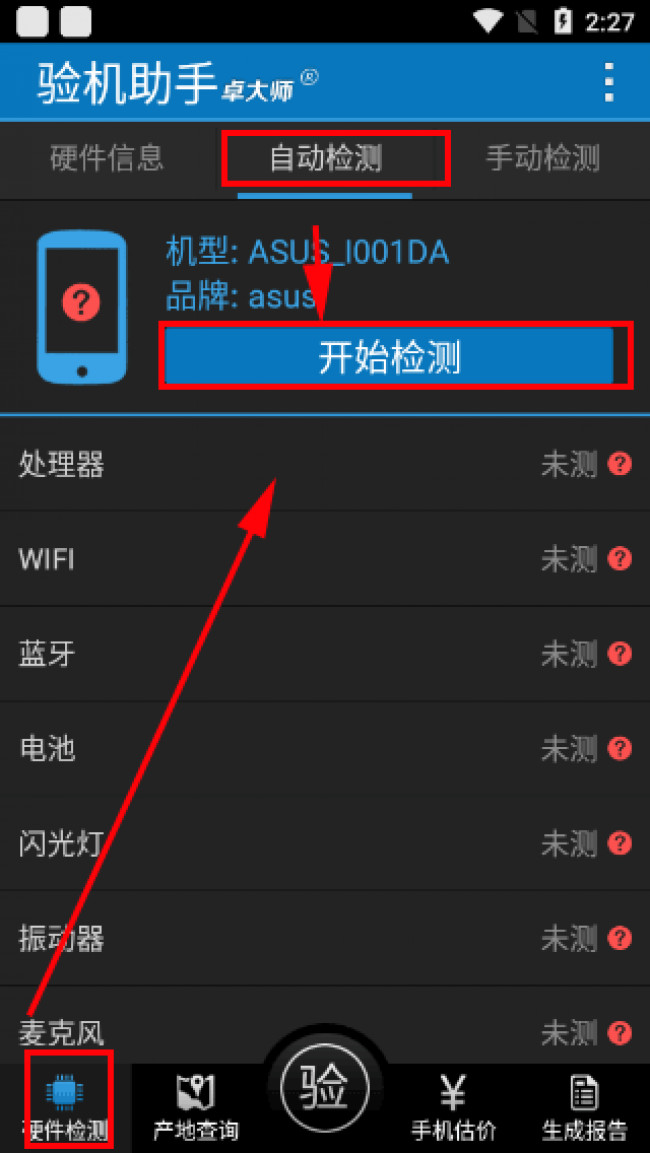This screenshot has height=1153, width=650.
Task: Switch to the 手动检测 tab
Action: pyautogui.click(x=542, y=158)
